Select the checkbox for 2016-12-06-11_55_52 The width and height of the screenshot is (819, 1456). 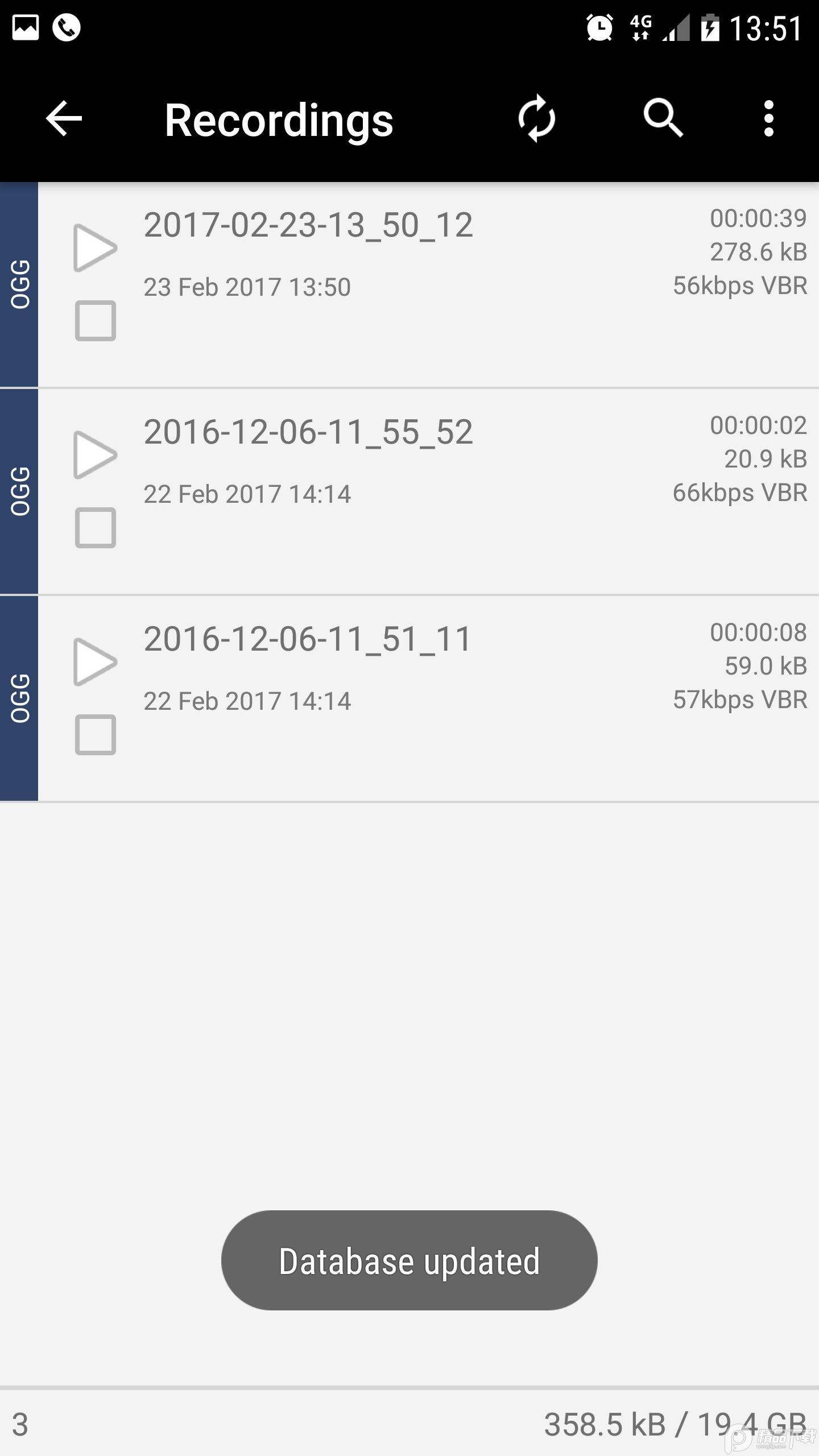pyautogui.click(x=96, y=528)
